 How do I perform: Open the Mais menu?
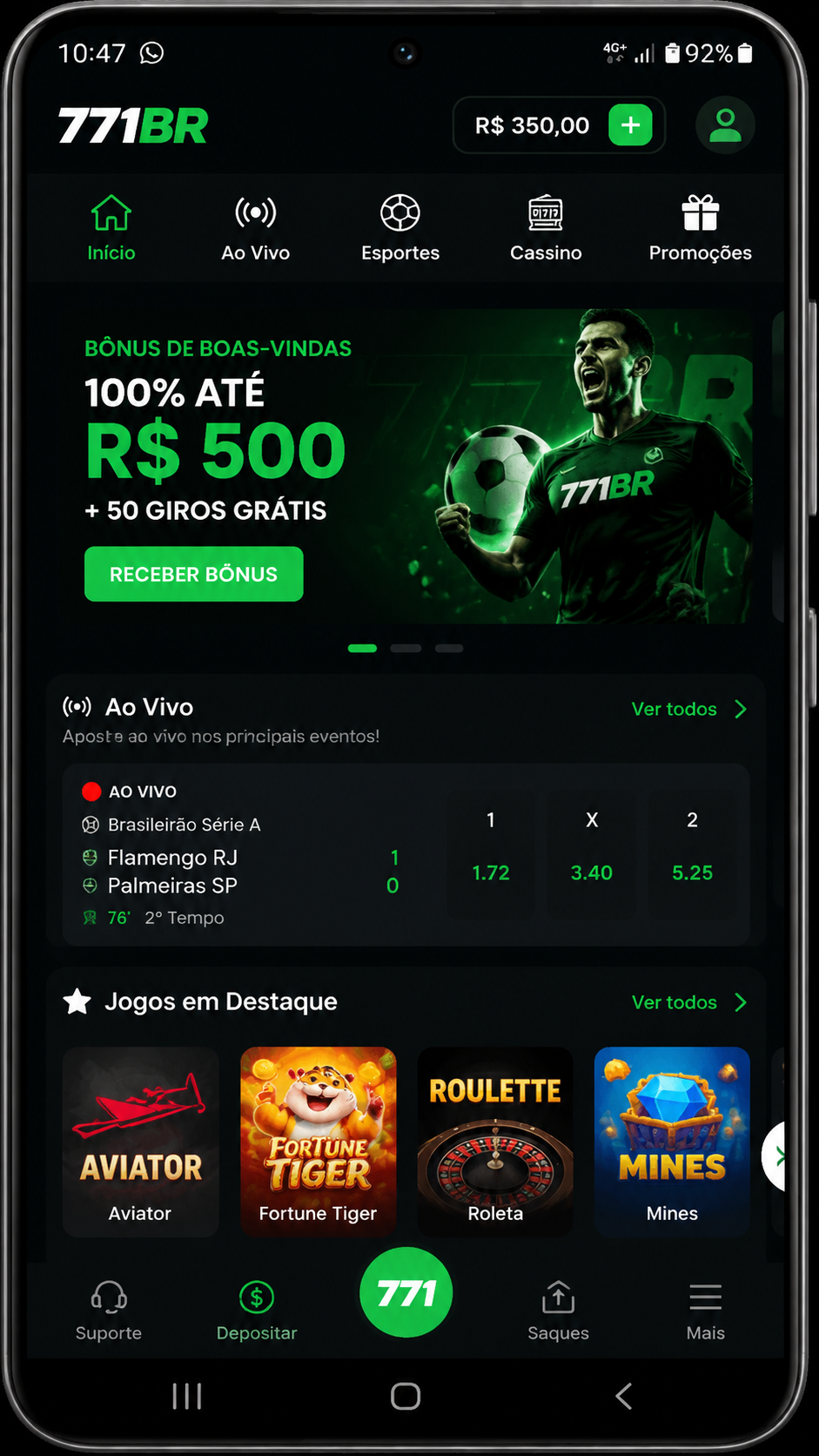(705, 1311)
